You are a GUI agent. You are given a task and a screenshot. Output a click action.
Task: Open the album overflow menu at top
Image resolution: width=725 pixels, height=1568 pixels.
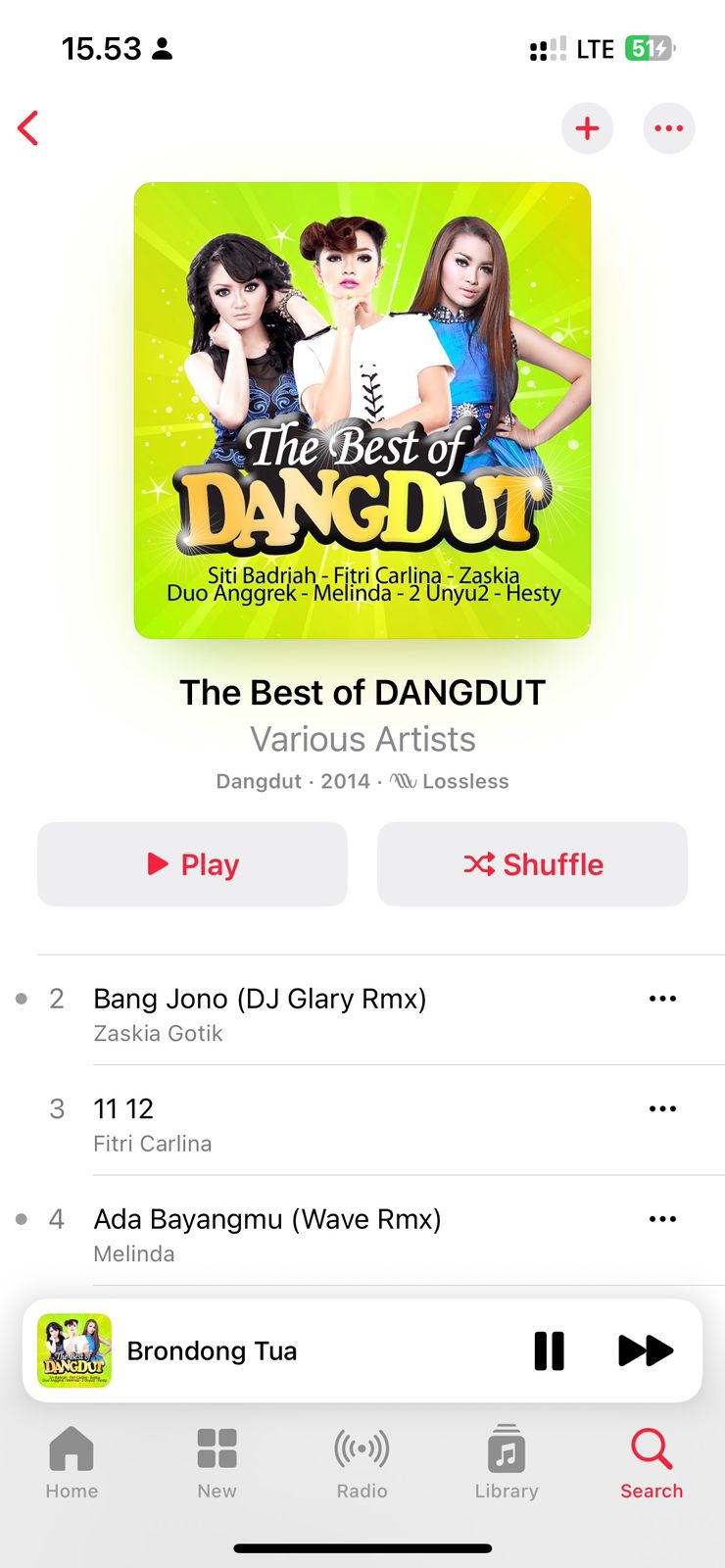tap(668, 128)
